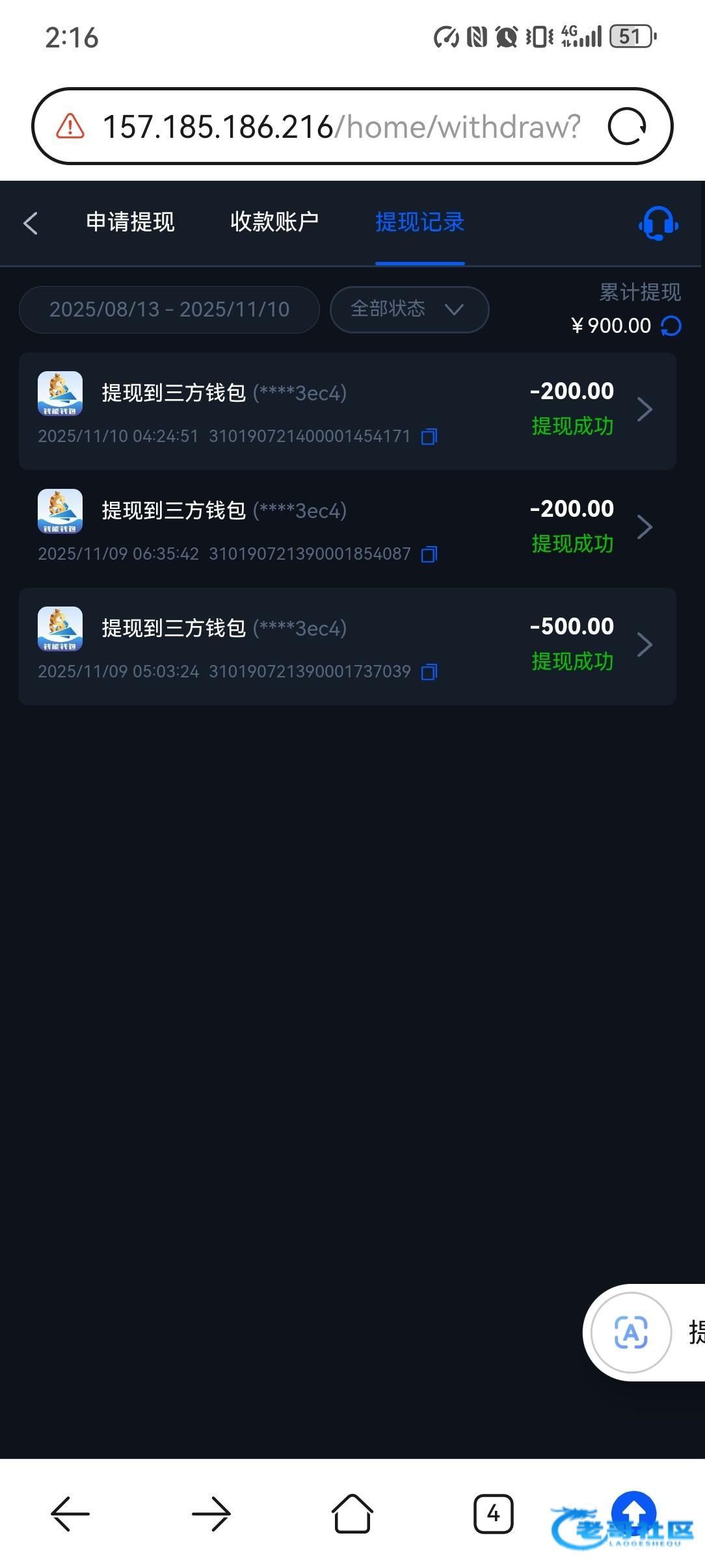Screen dimensions: 705x1568
Task: Open the -500.00 withdrawal record
Action: [x=347, y=647]
